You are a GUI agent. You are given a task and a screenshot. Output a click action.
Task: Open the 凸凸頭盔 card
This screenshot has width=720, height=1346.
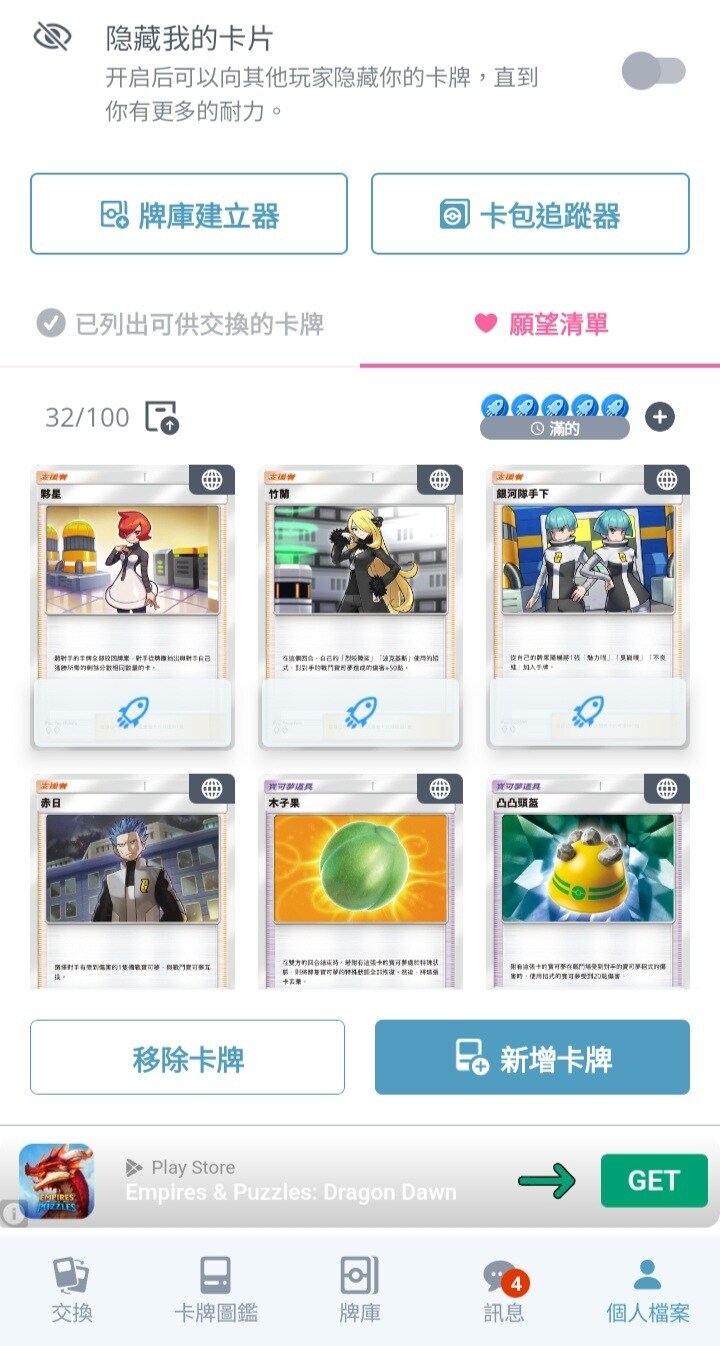coord(588,880)
